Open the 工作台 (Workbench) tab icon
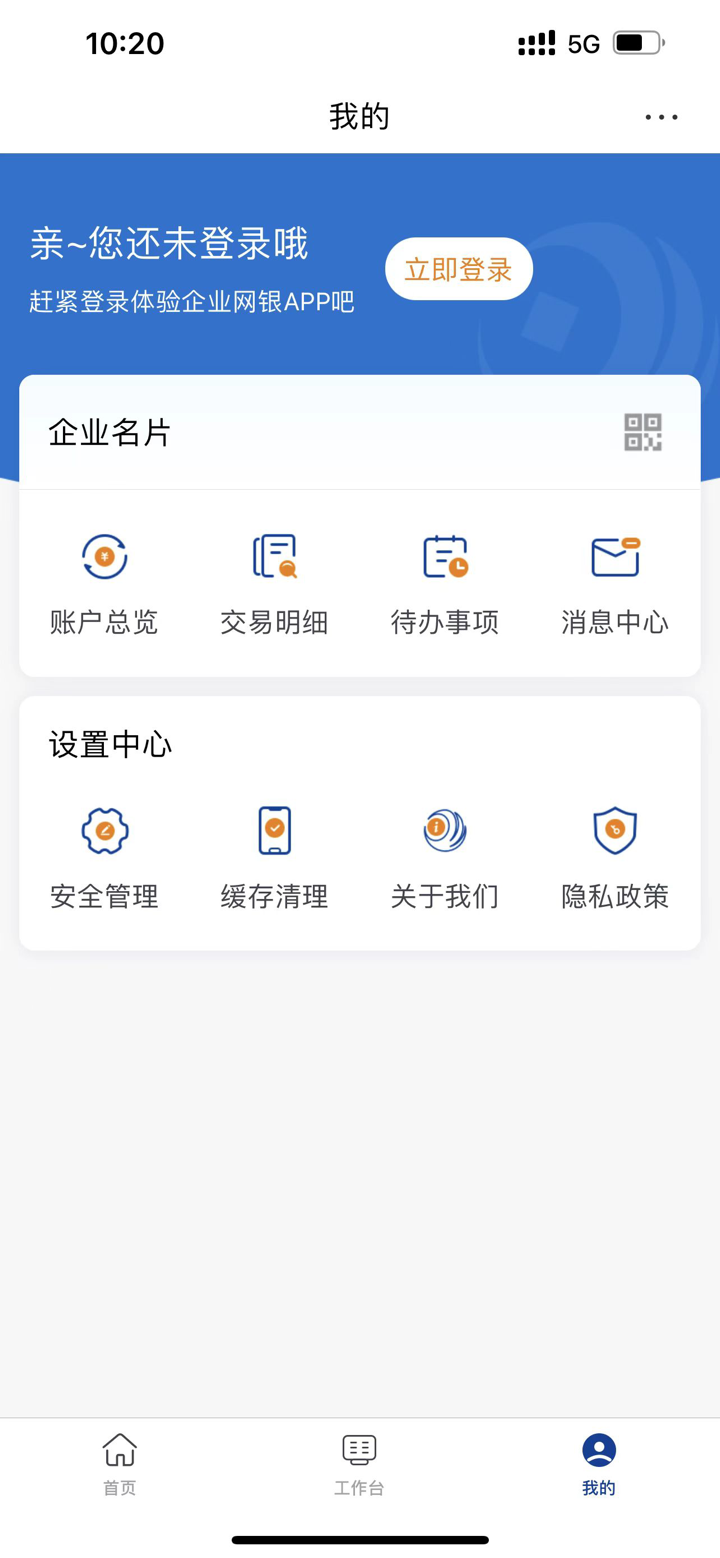The image size is (720, 1558). [x=358, y=1447]
